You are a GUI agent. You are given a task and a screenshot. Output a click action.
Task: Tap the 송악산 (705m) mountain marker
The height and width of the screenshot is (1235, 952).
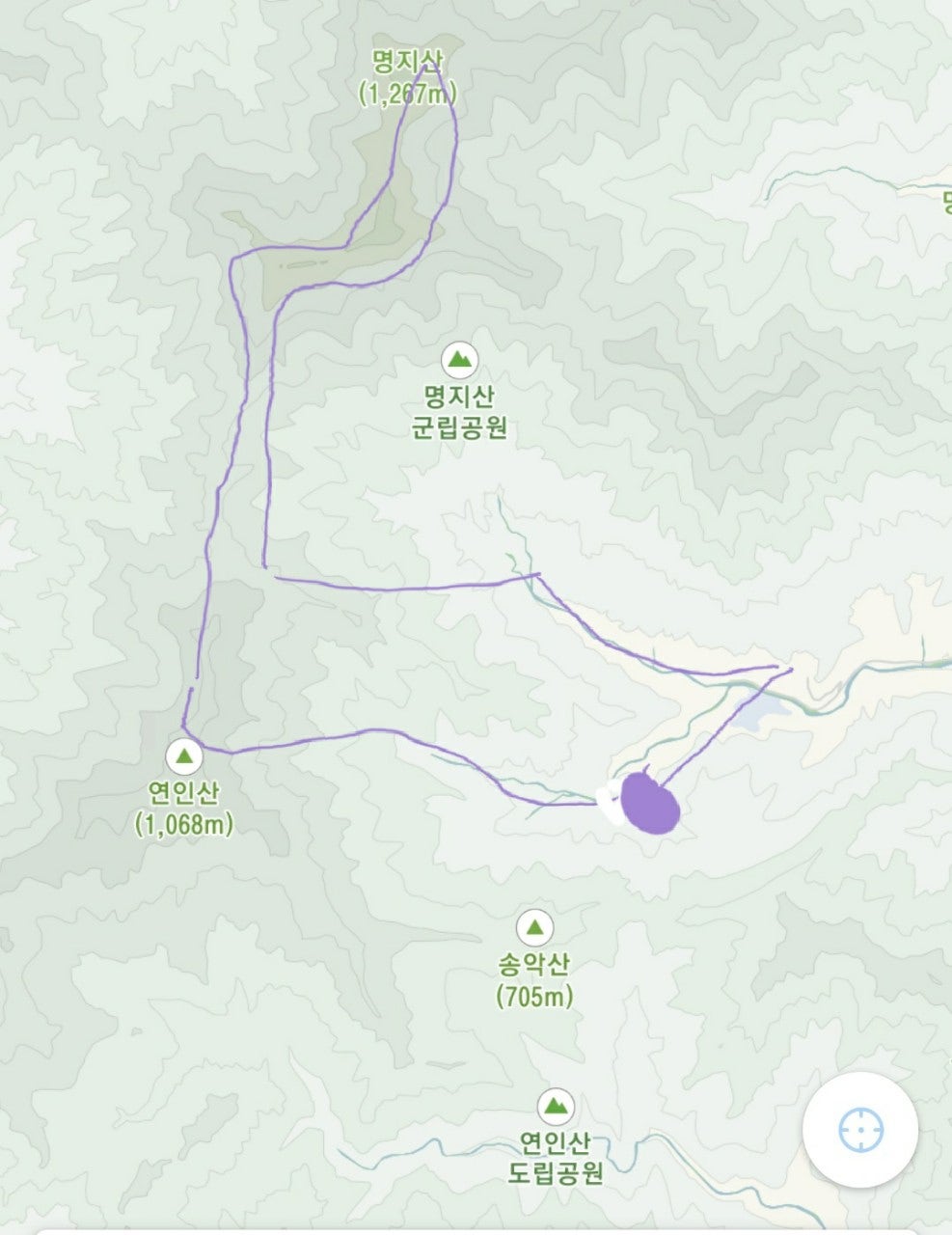(534, 928)
